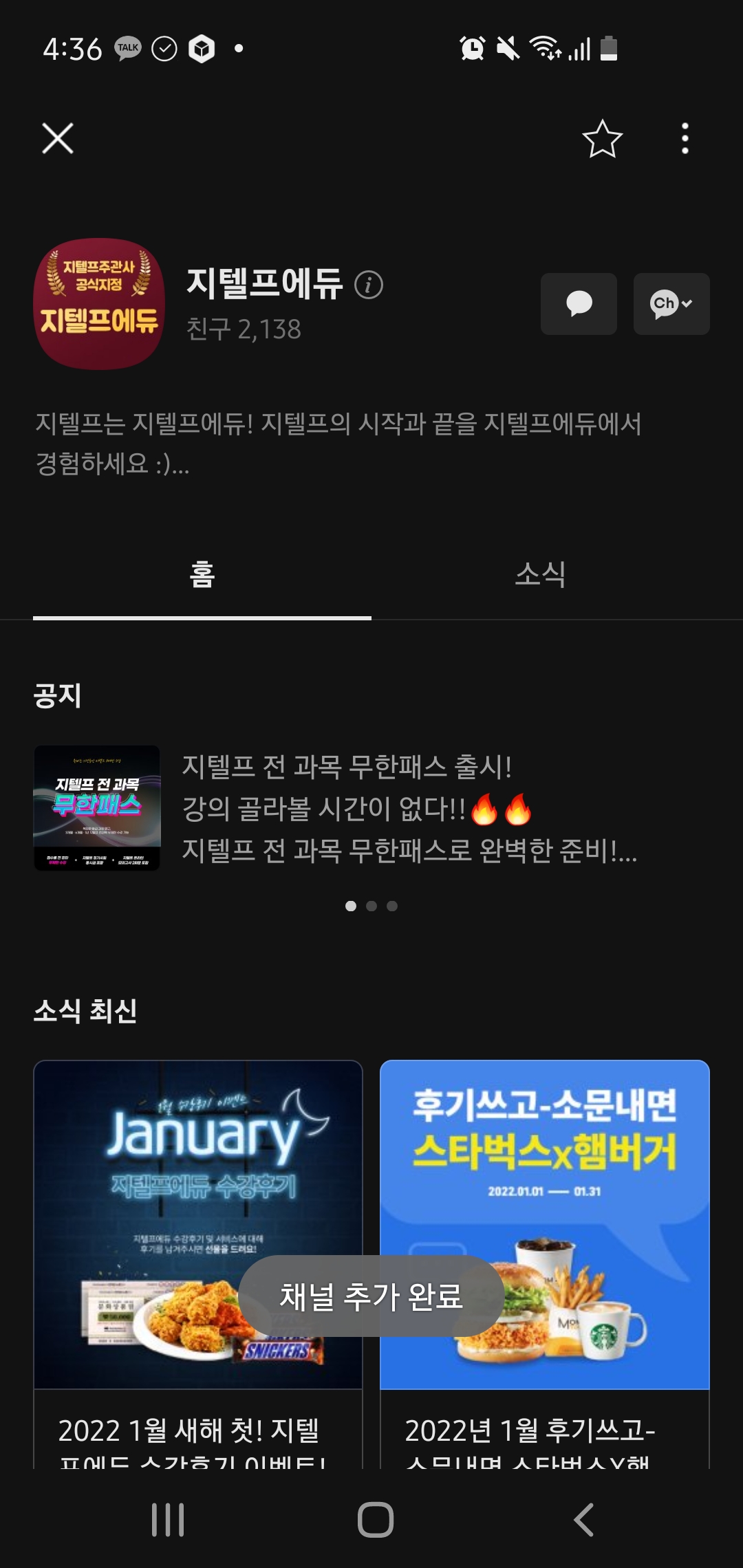Open the recent apps view

(168, 1520)
